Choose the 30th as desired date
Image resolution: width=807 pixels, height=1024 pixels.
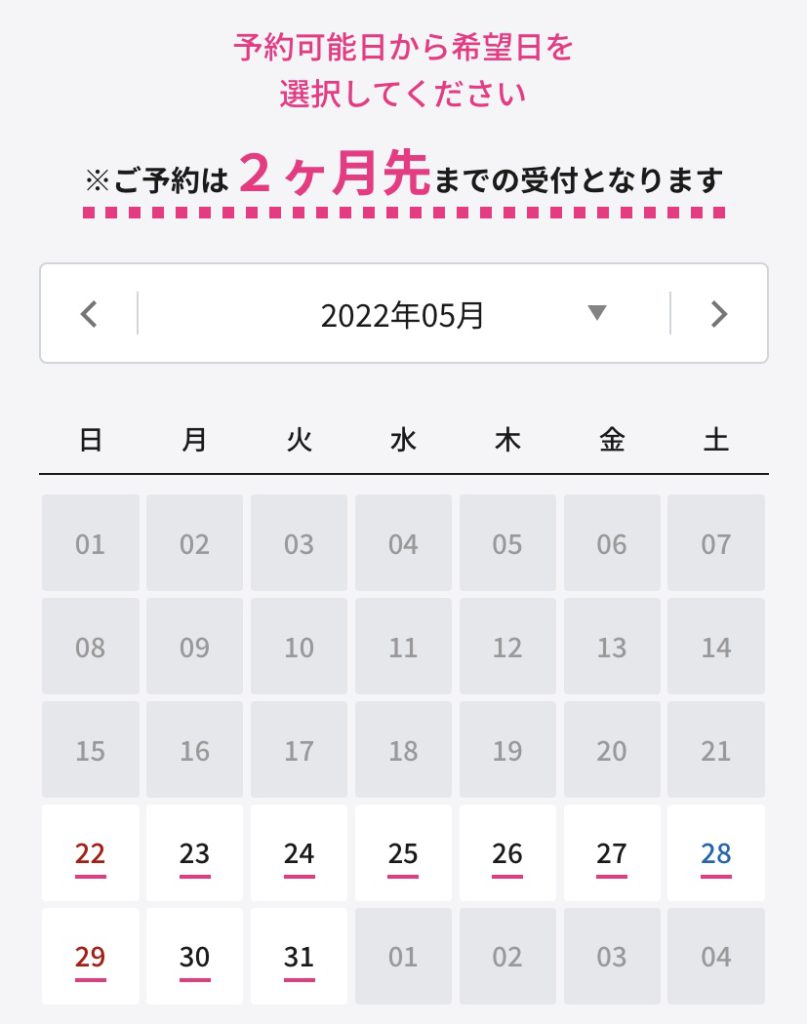194,957
